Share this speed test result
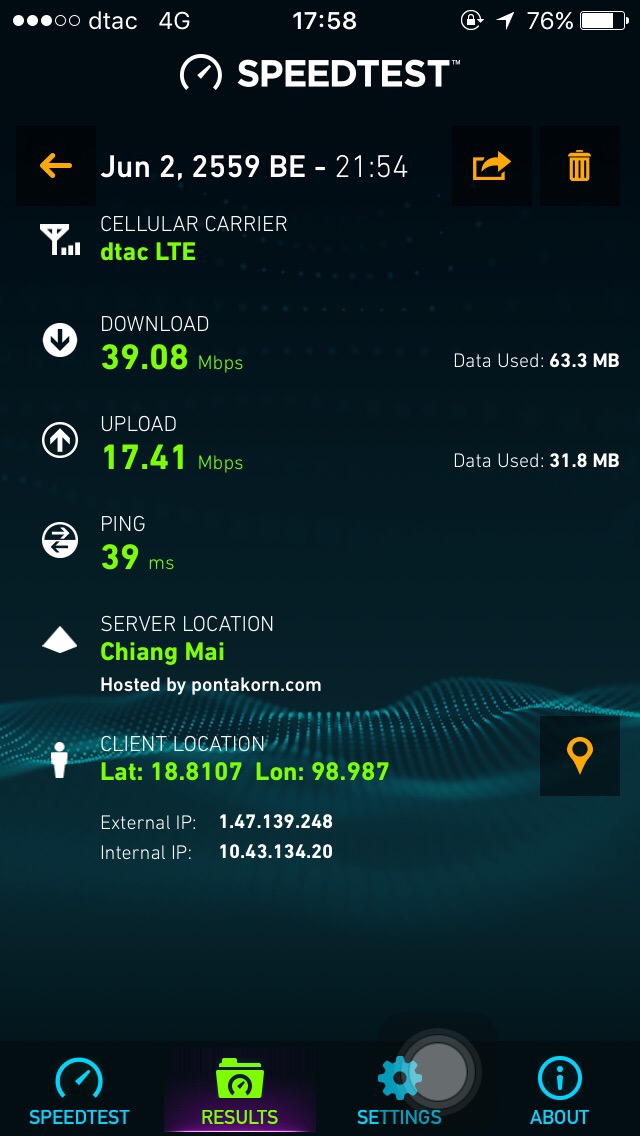Viewport: 640px width, 1136px height. 491,166
